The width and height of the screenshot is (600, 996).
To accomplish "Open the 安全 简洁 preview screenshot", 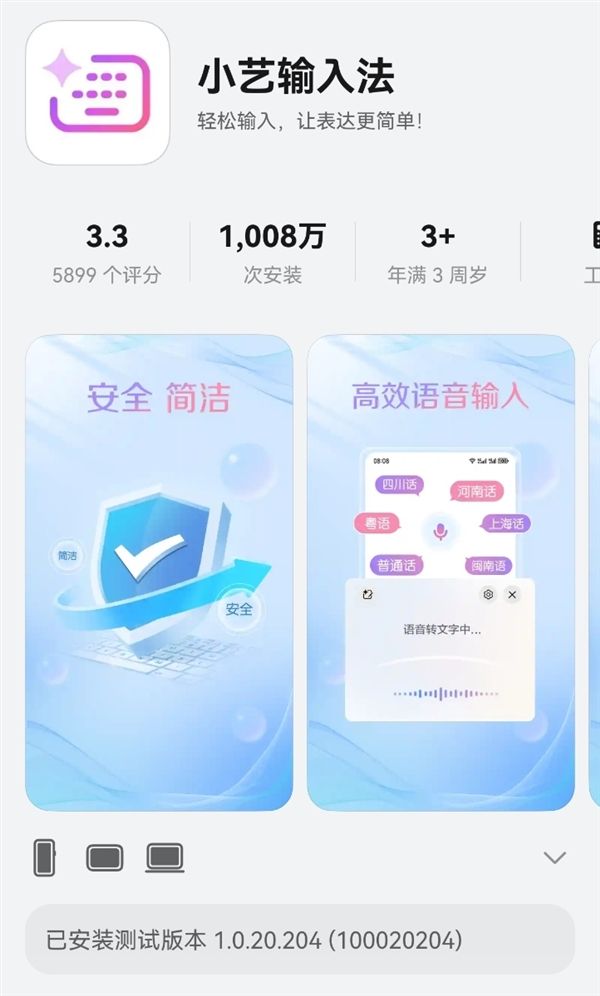I will coord(159,572).
